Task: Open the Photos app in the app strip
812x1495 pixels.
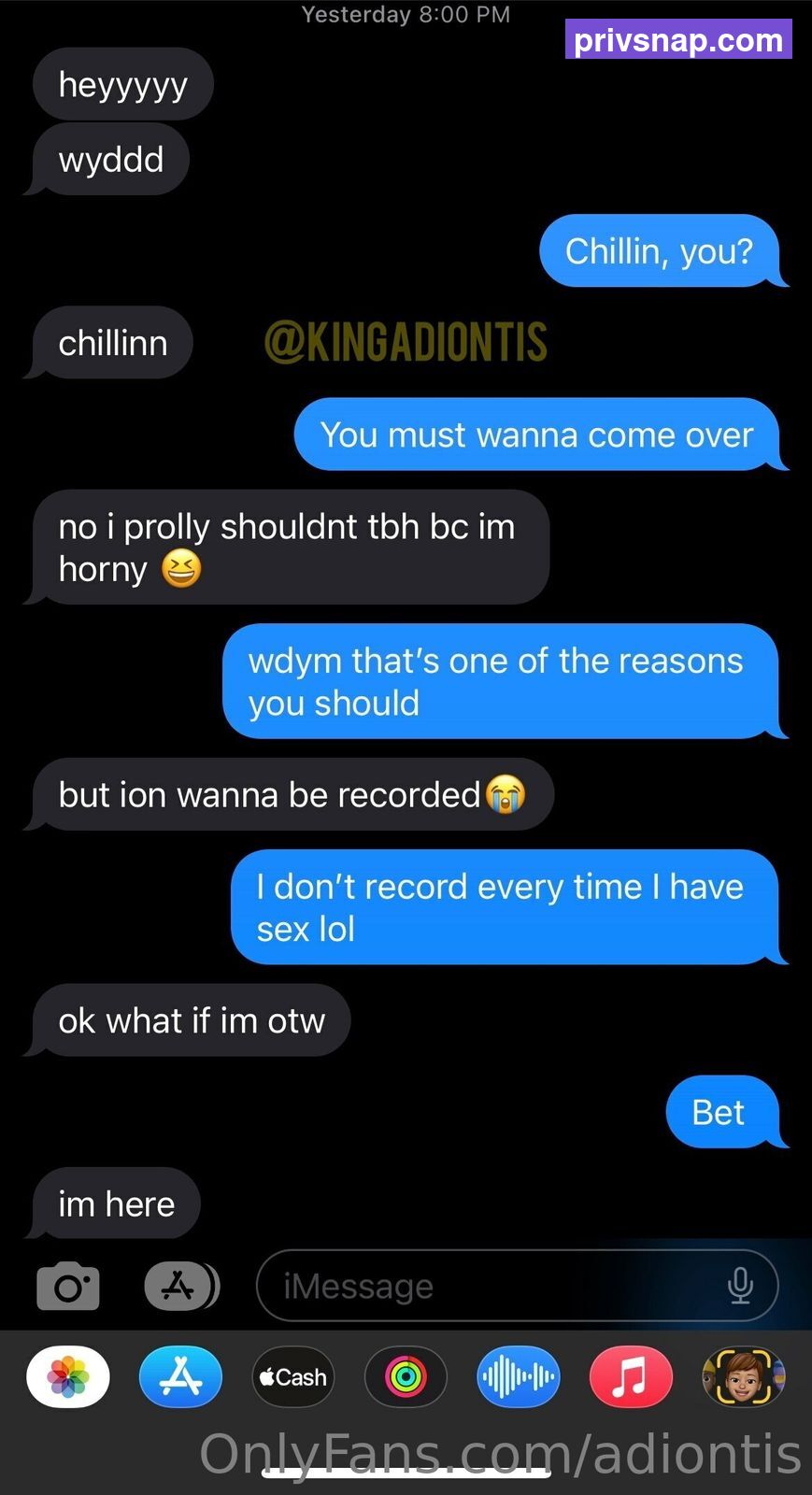Action: coord(68,1376)
